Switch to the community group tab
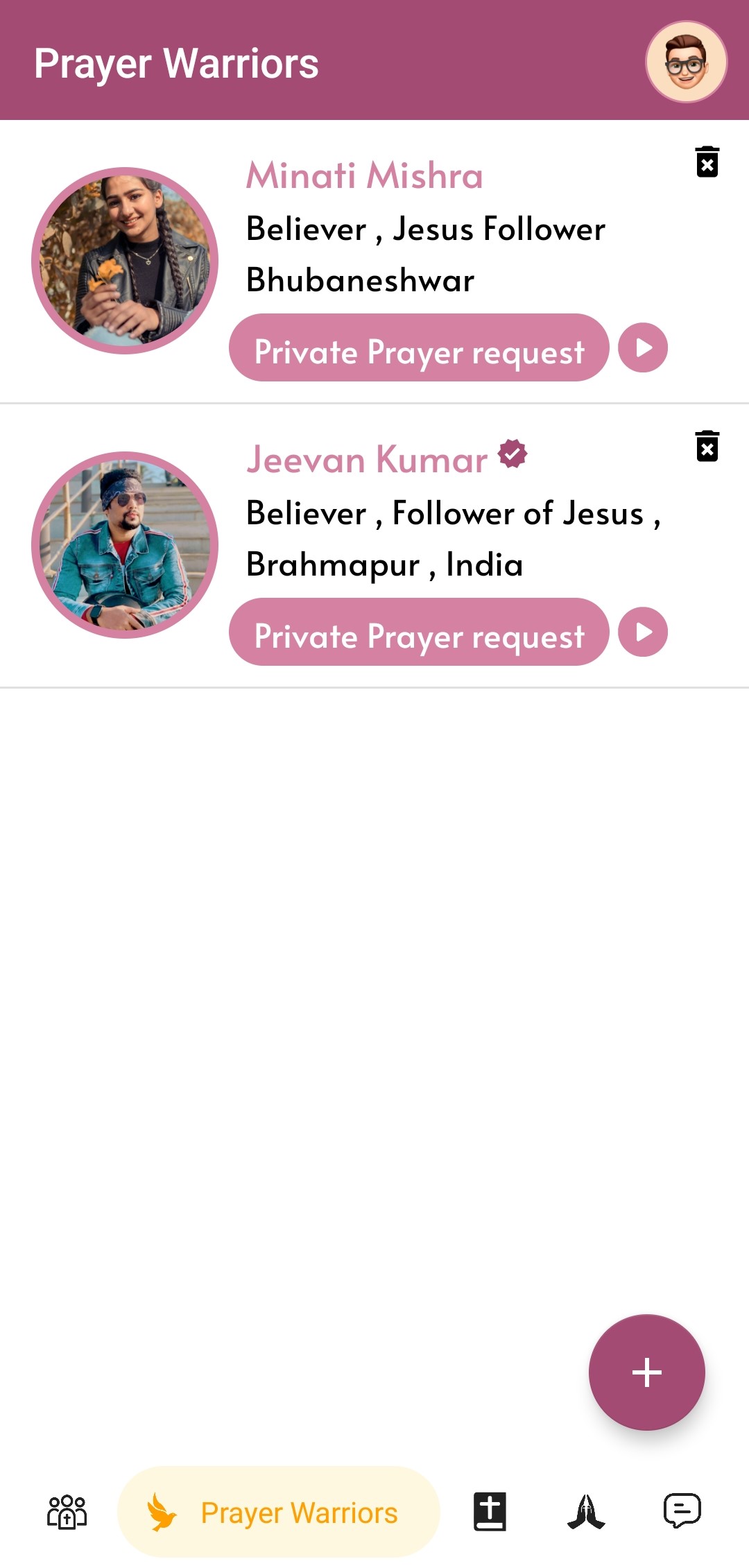 tap(67, 1512)
